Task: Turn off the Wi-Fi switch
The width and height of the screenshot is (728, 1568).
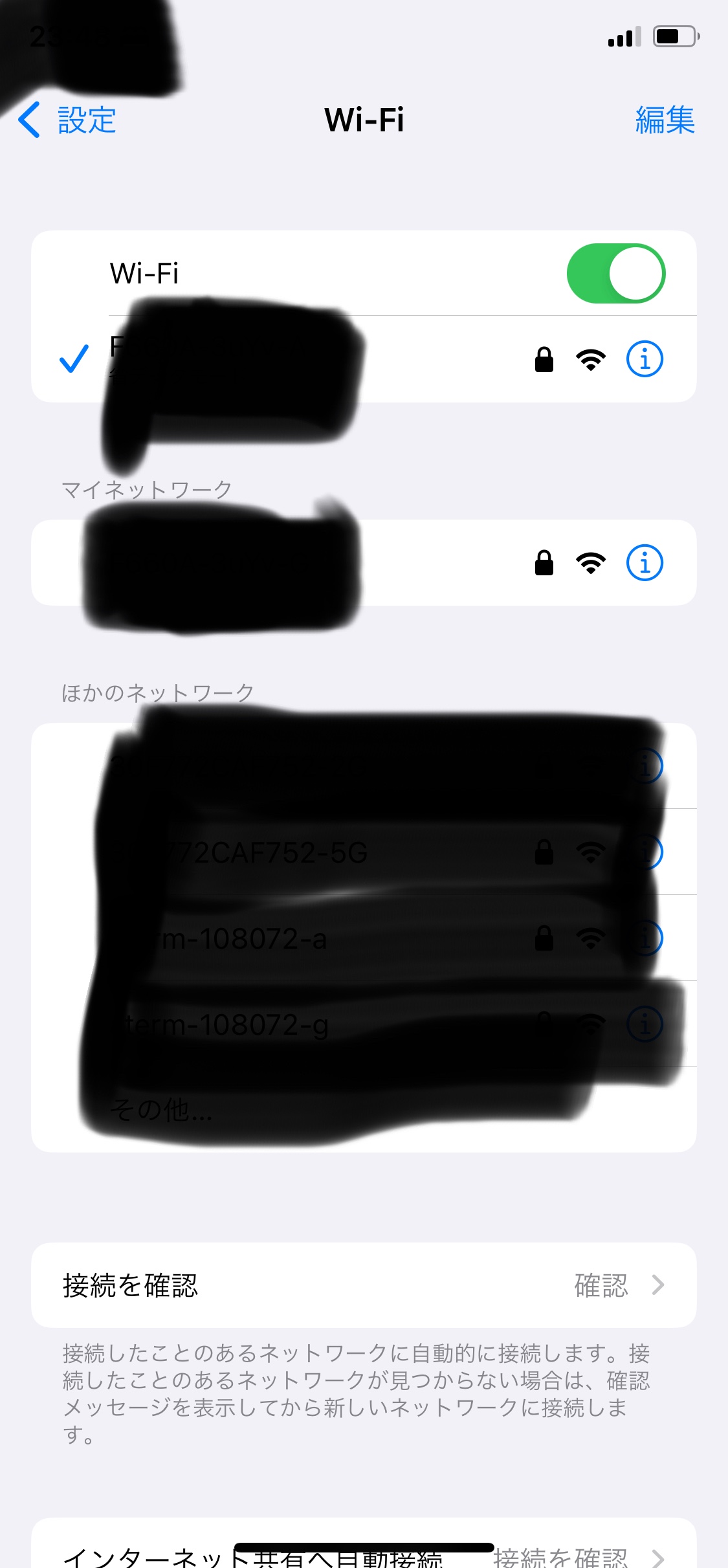Action: point(615,273)
